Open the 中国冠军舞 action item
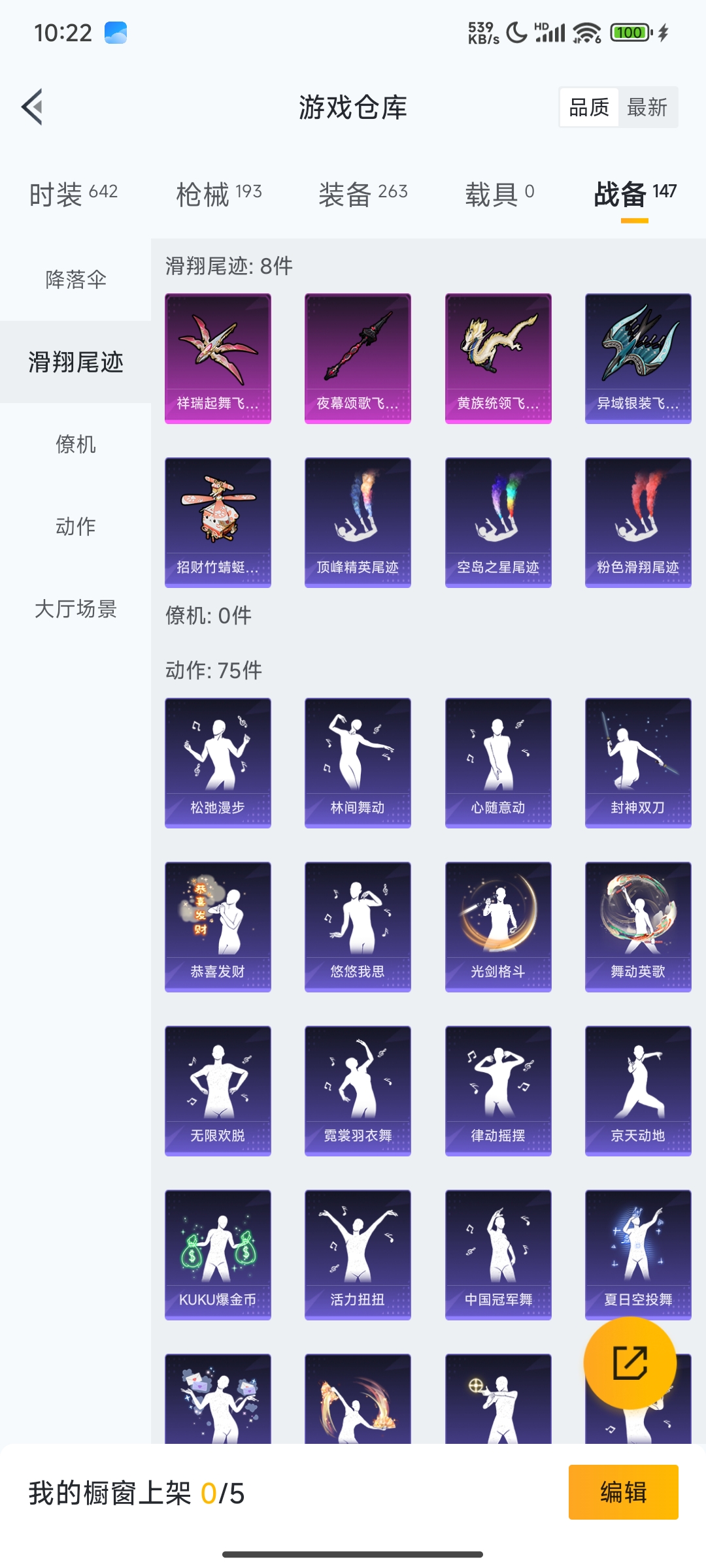 coord(498,1254)
